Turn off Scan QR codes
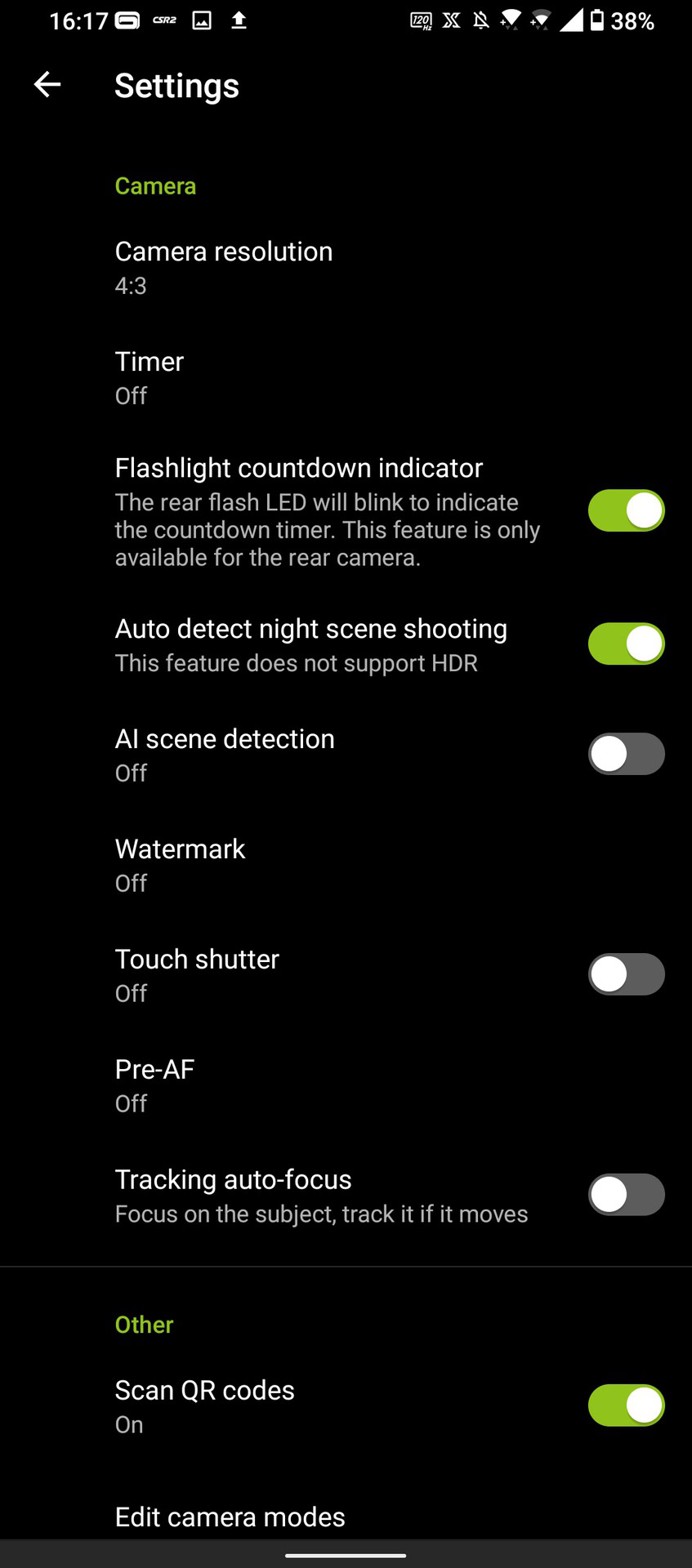Screen dimensions: 692x1568 (x=626, y=1405)
